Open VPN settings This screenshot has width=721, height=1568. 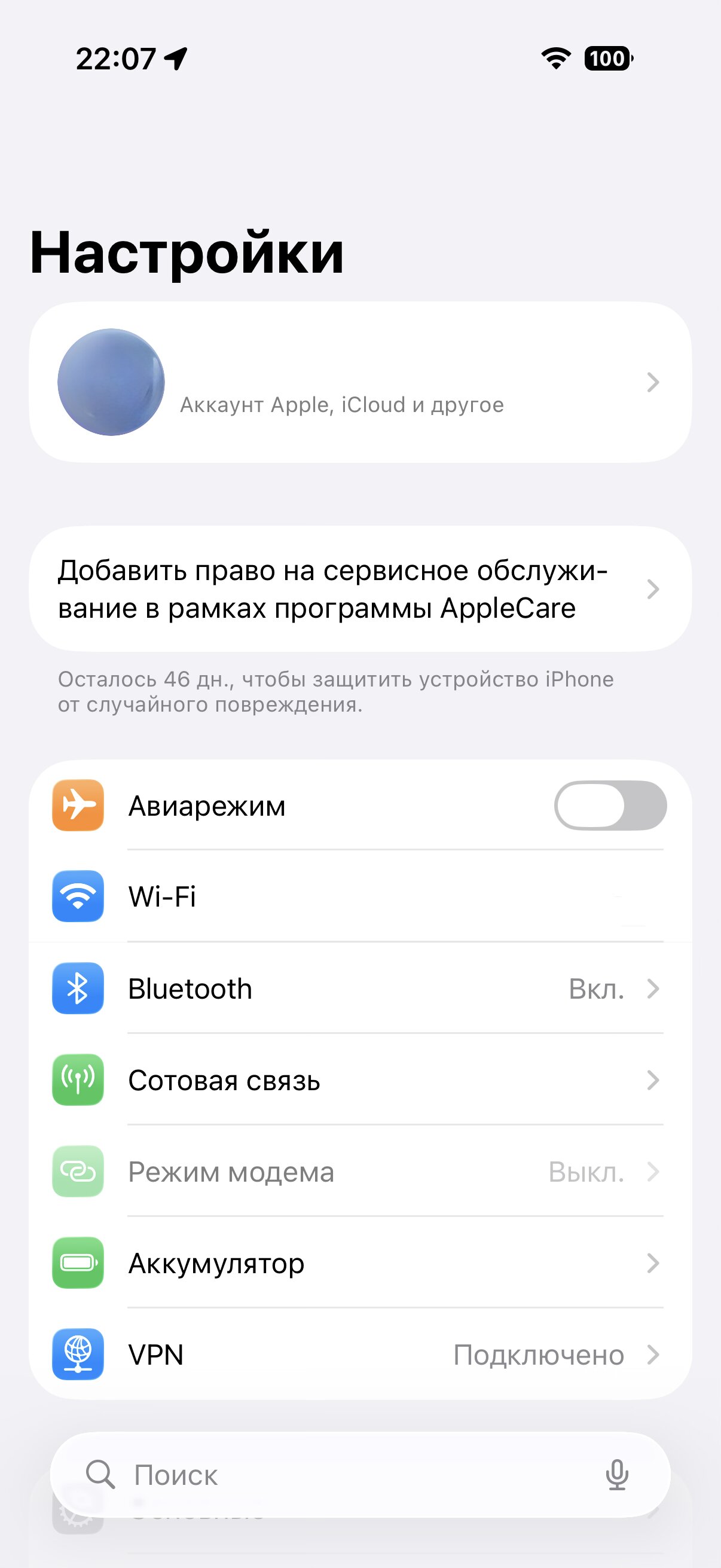[360, 1355]
